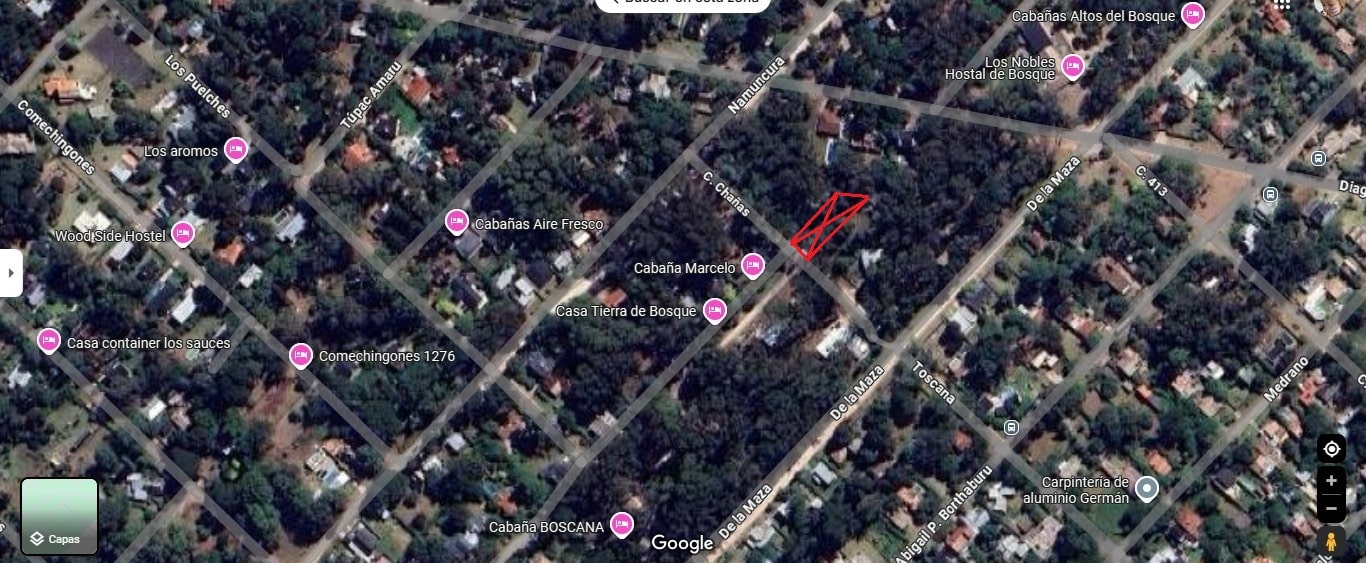The image size is (1366, 563).
Task: Select Wood Side Hostel pin
Action: (x=182, y=233)
